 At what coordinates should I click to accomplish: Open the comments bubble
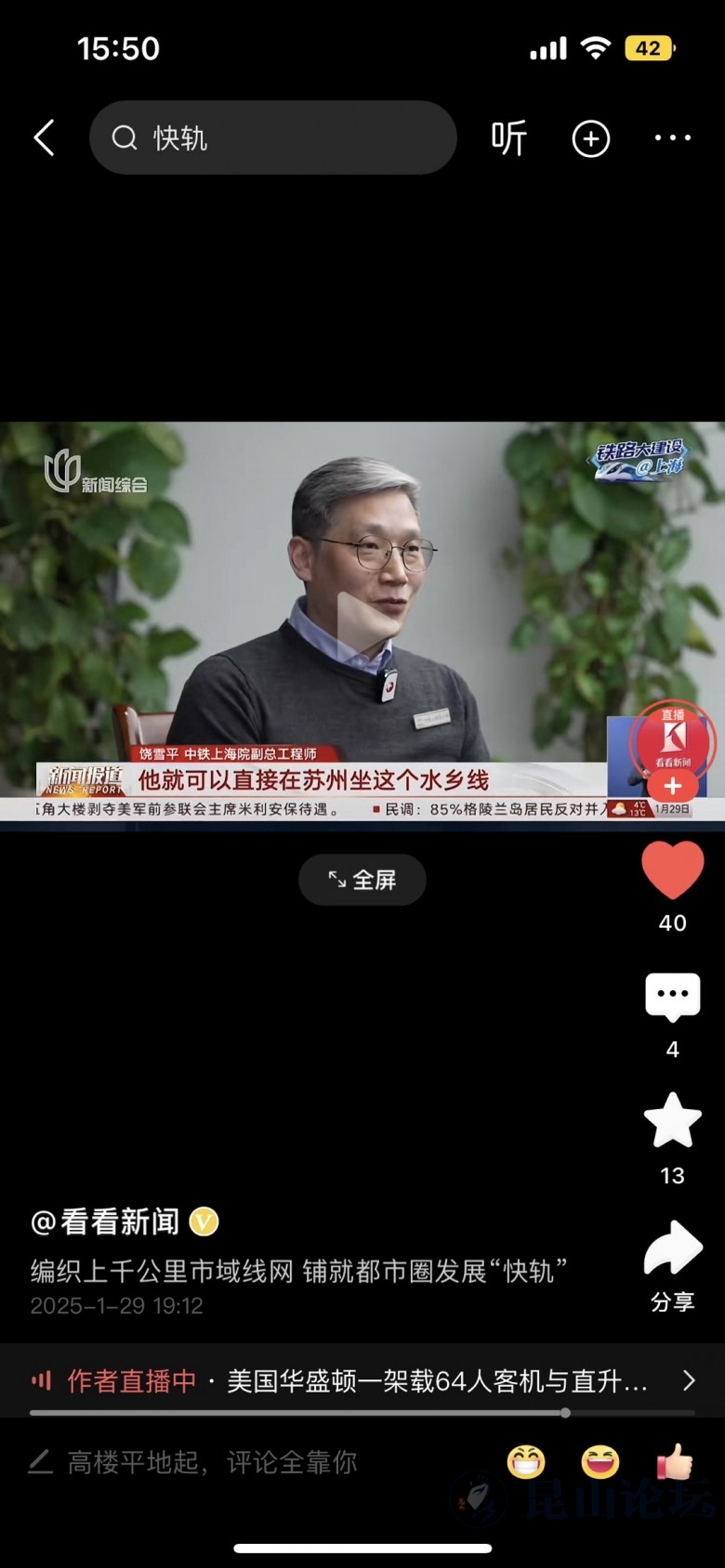[x=673, y=998]
